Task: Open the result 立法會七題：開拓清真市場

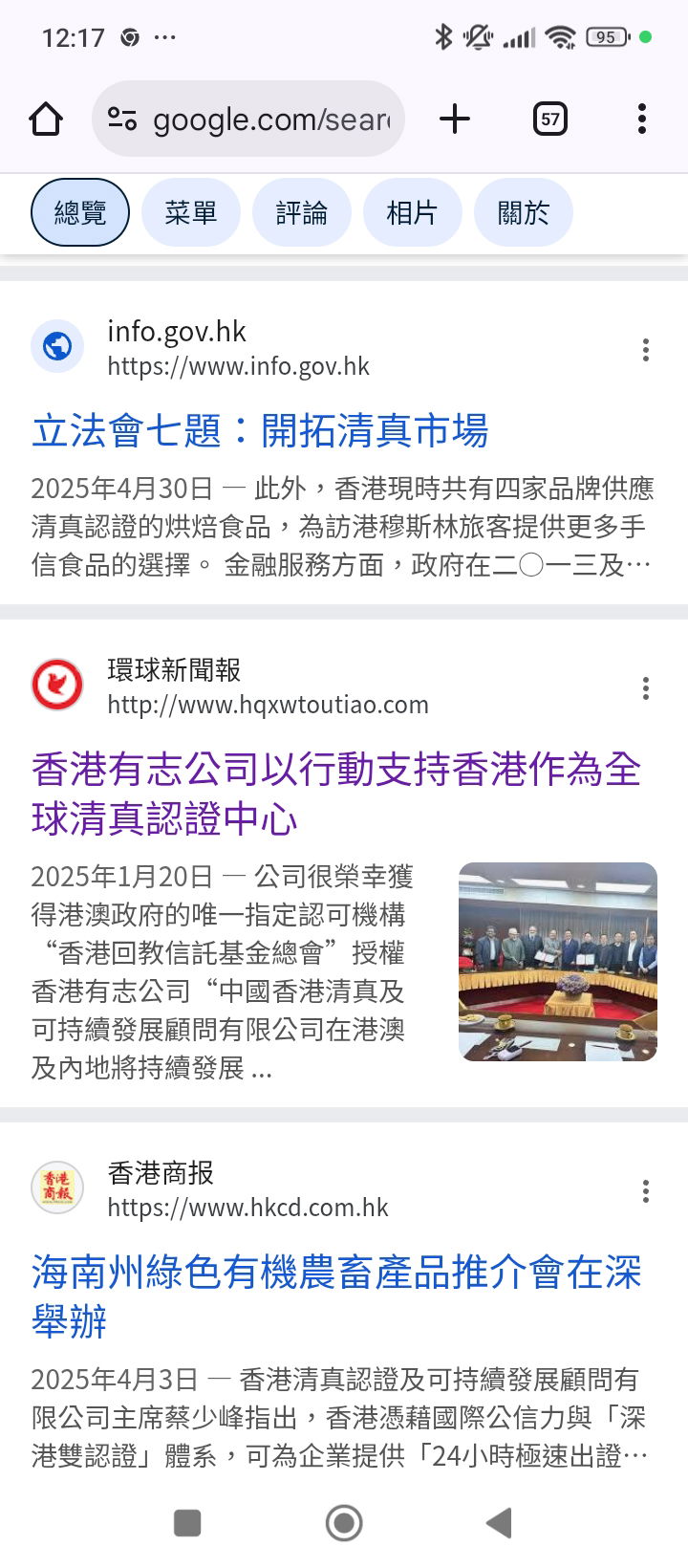Action: pyautogui.click(x=260, y=431)
